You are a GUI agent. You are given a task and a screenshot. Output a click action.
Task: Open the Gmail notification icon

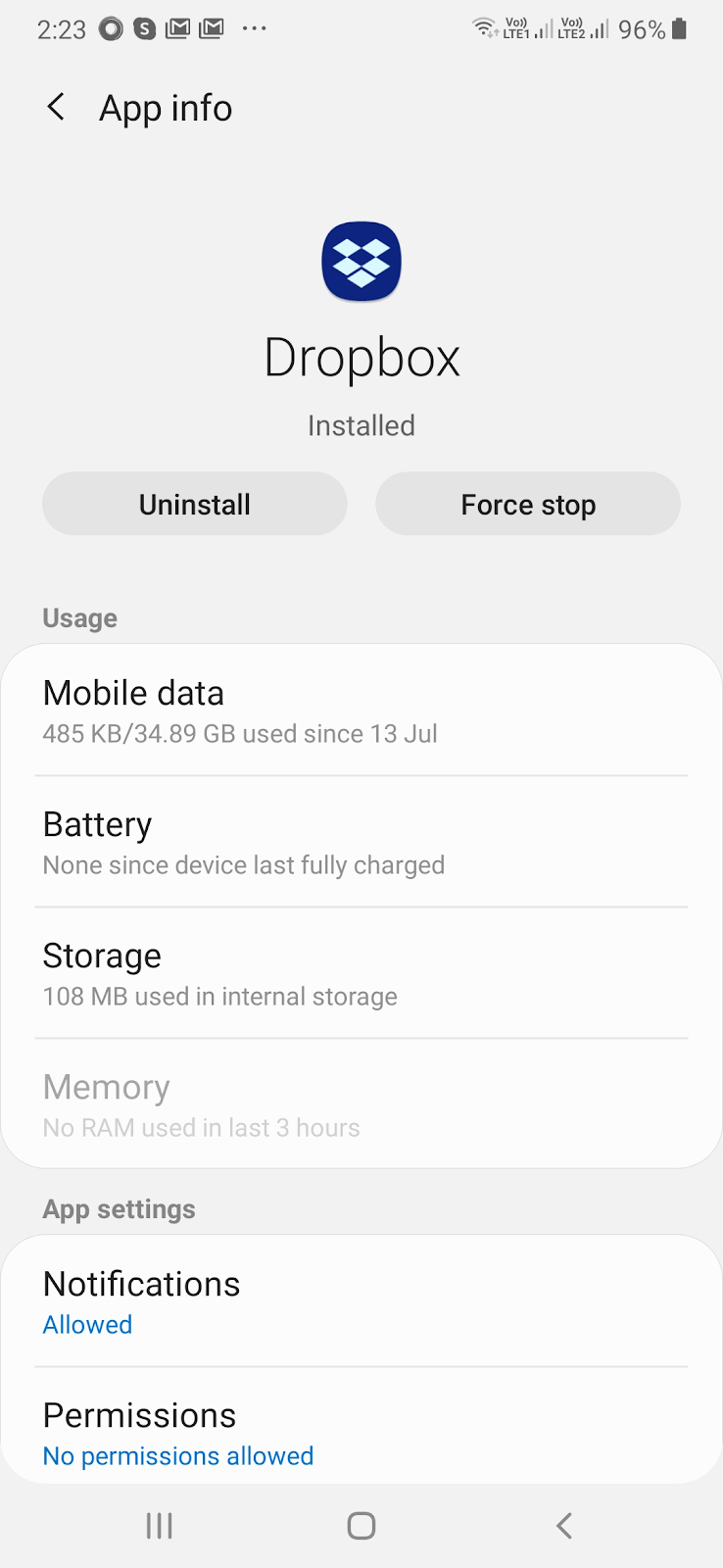(x=177, y=28)
